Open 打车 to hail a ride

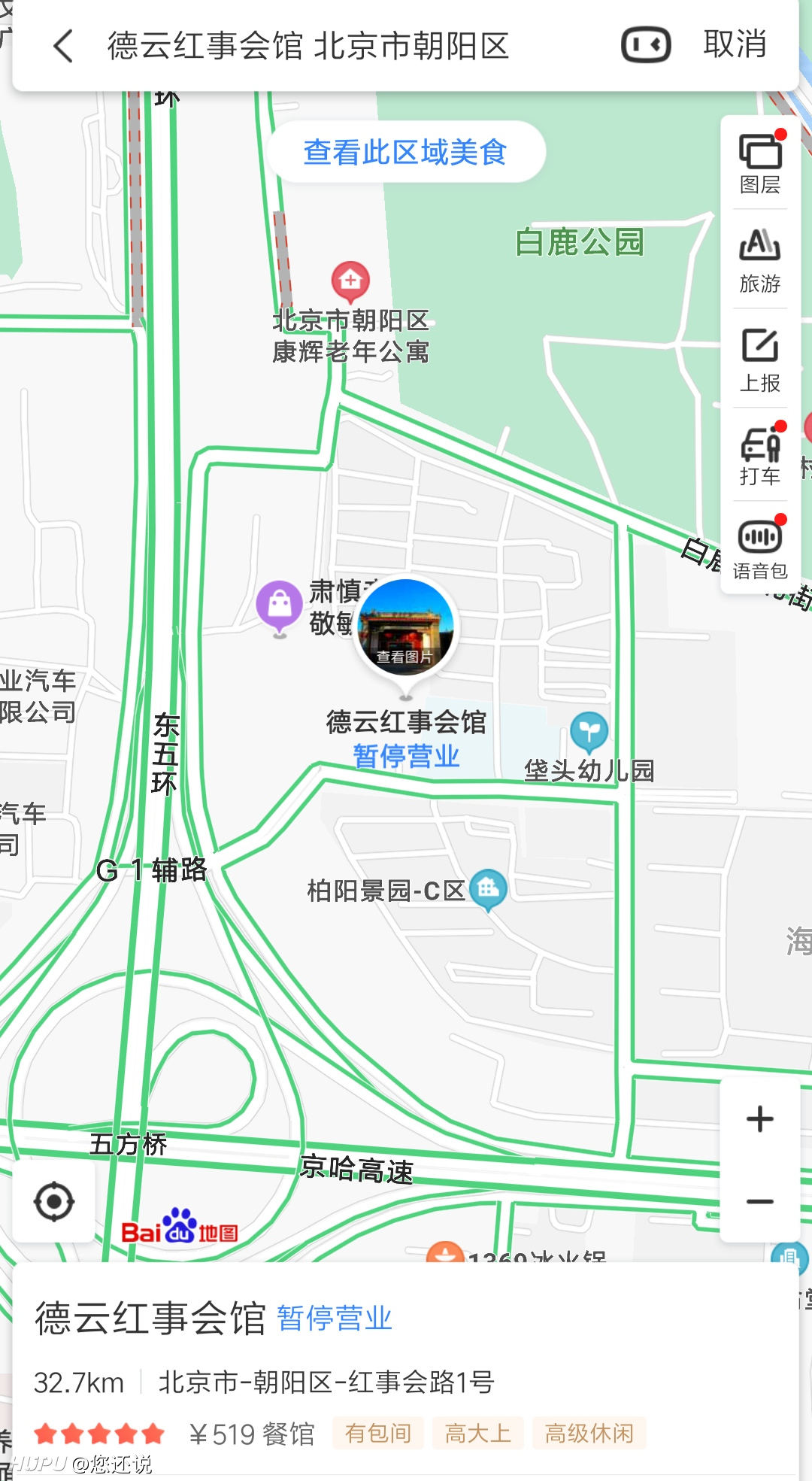(760, 455)
